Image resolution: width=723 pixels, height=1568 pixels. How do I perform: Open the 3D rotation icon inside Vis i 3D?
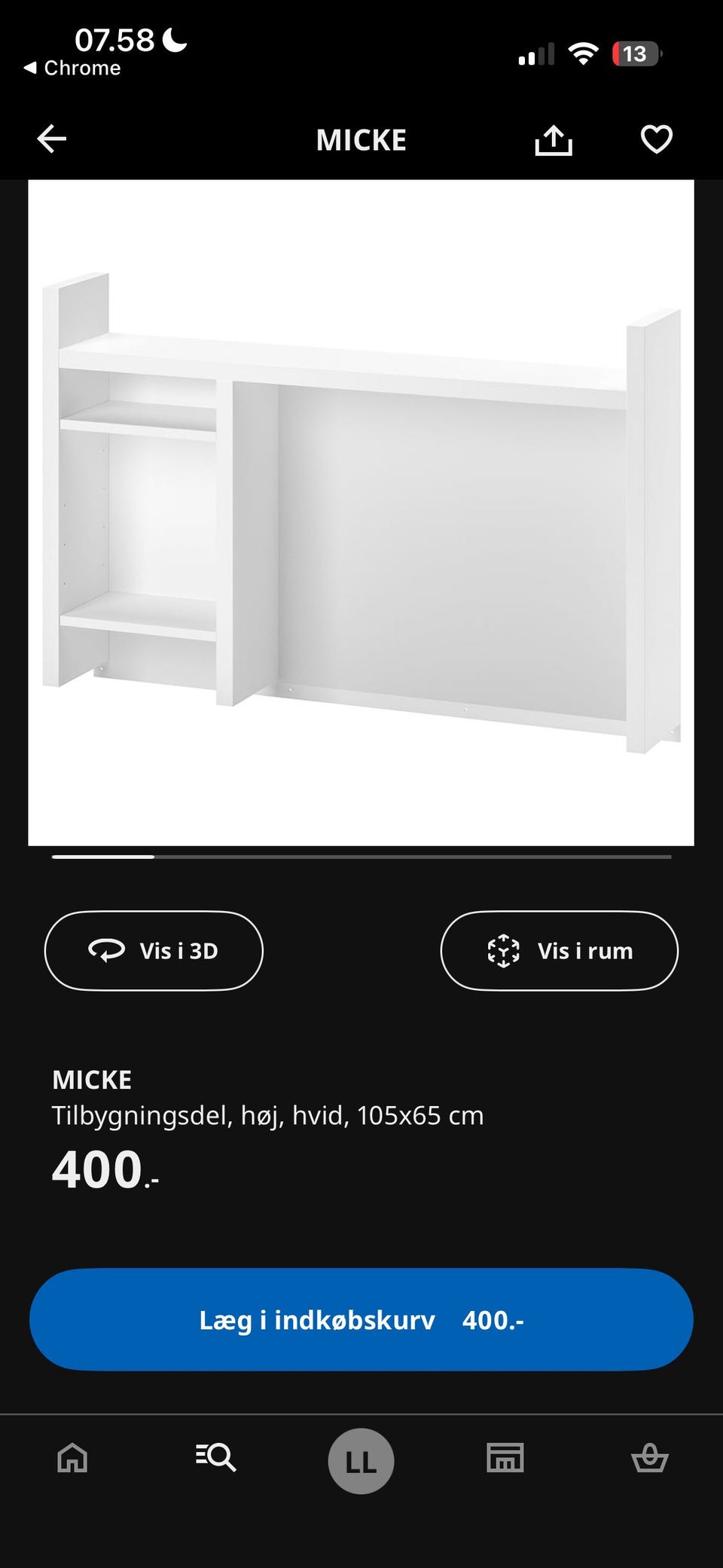click(x=106, y=950)
